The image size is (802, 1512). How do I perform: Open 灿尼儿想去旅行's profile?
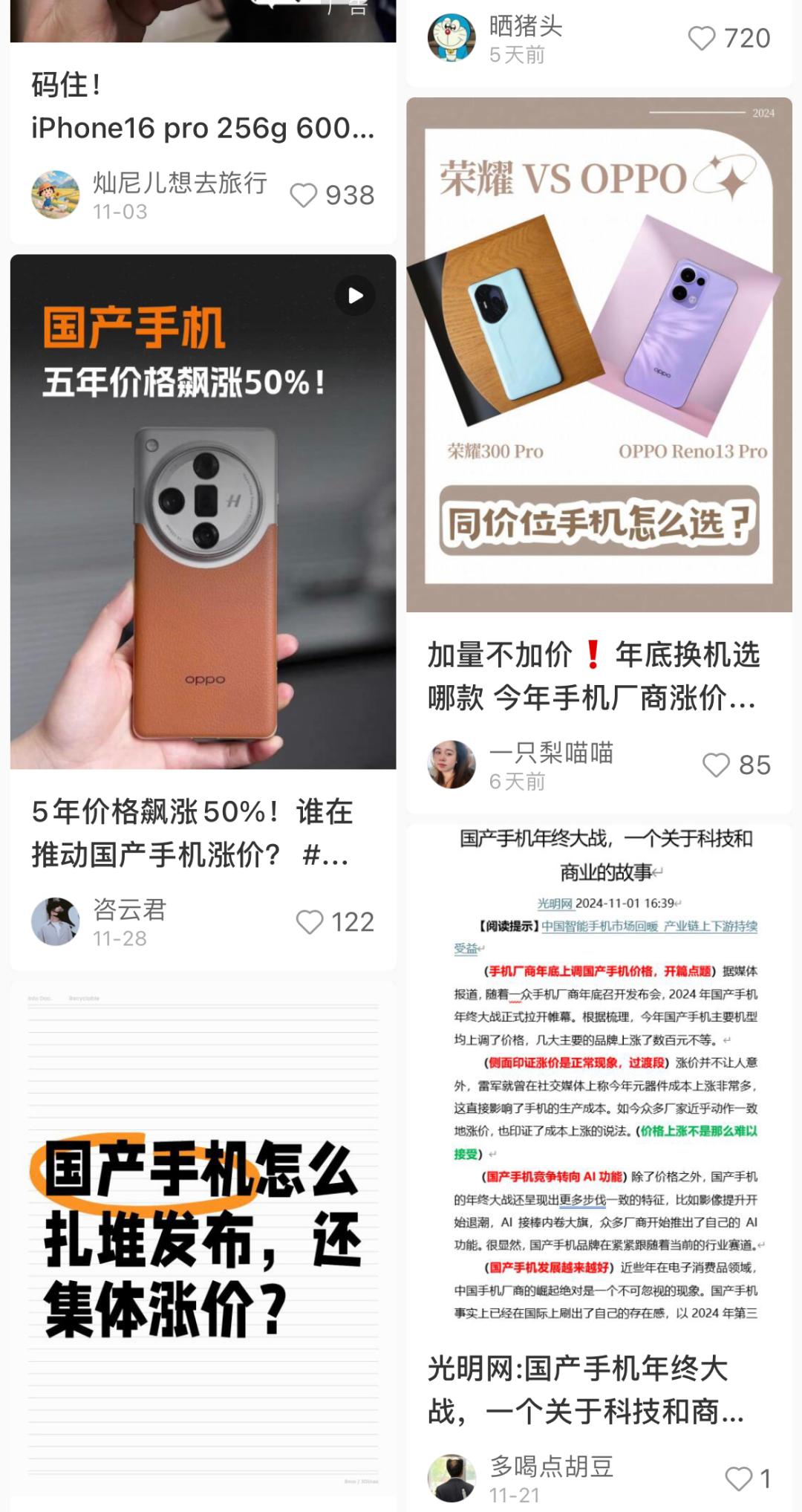[56, 195]
